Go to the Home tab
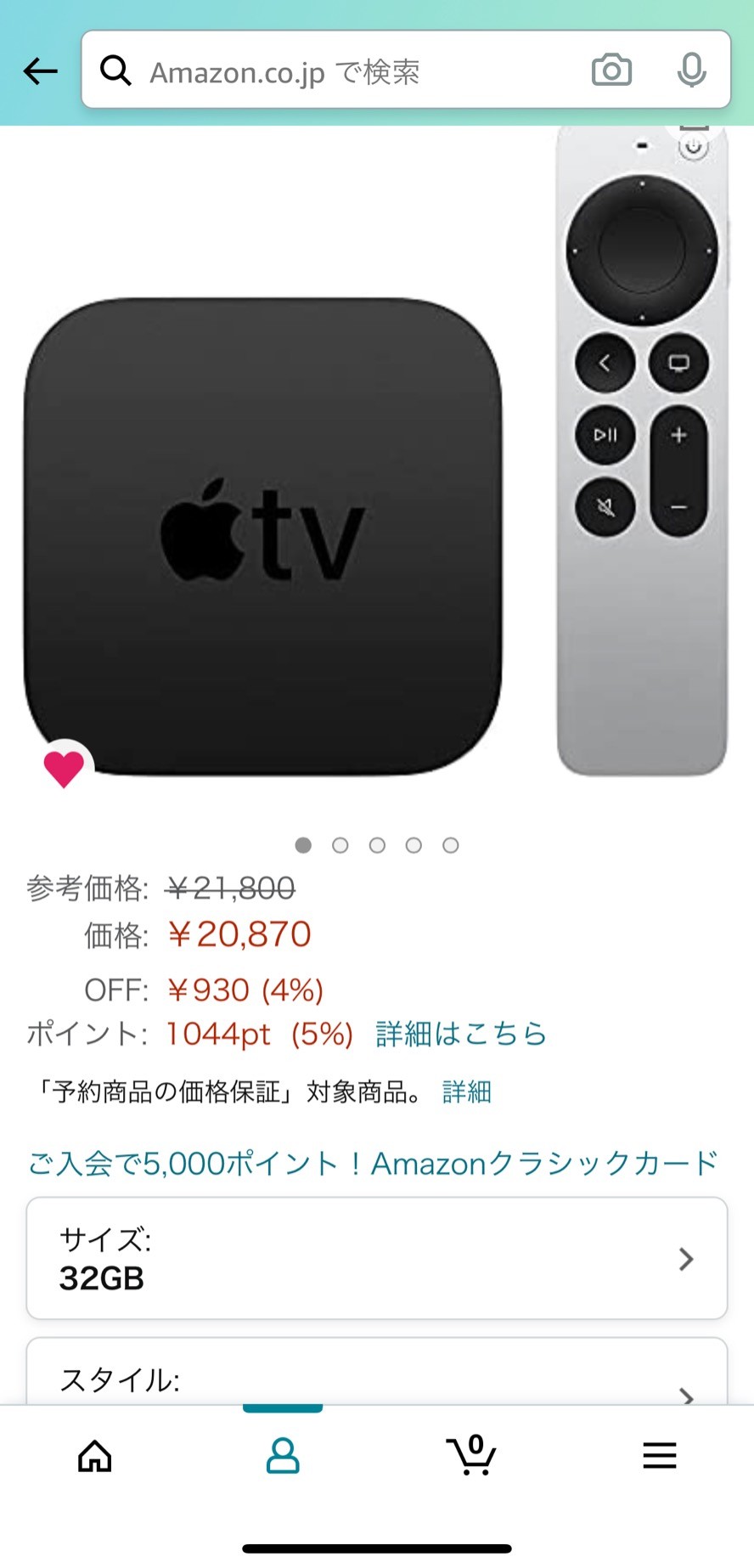Screen dimensions: 754x1568 coord(94,1456)
